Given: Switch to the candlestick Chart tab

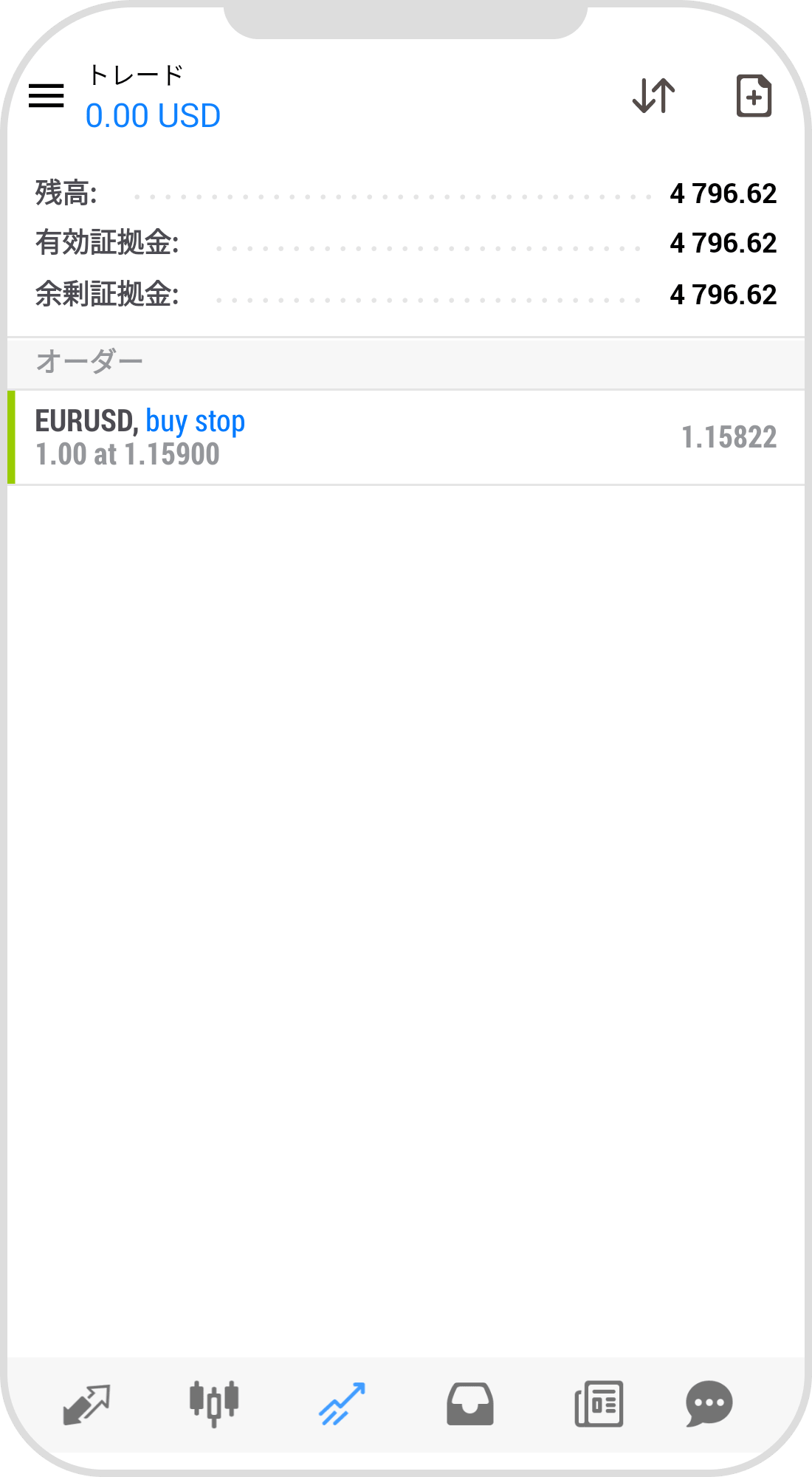Looking at the screenshot, I should [214, 1403].
